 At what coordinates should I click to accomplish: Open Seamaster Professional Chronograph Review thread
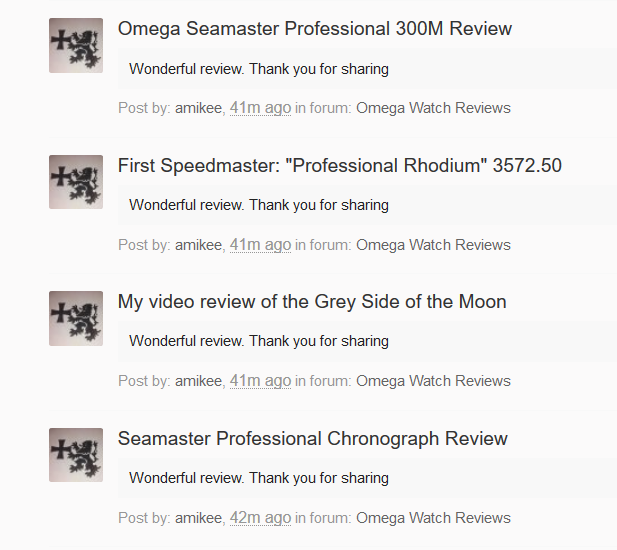312,439
